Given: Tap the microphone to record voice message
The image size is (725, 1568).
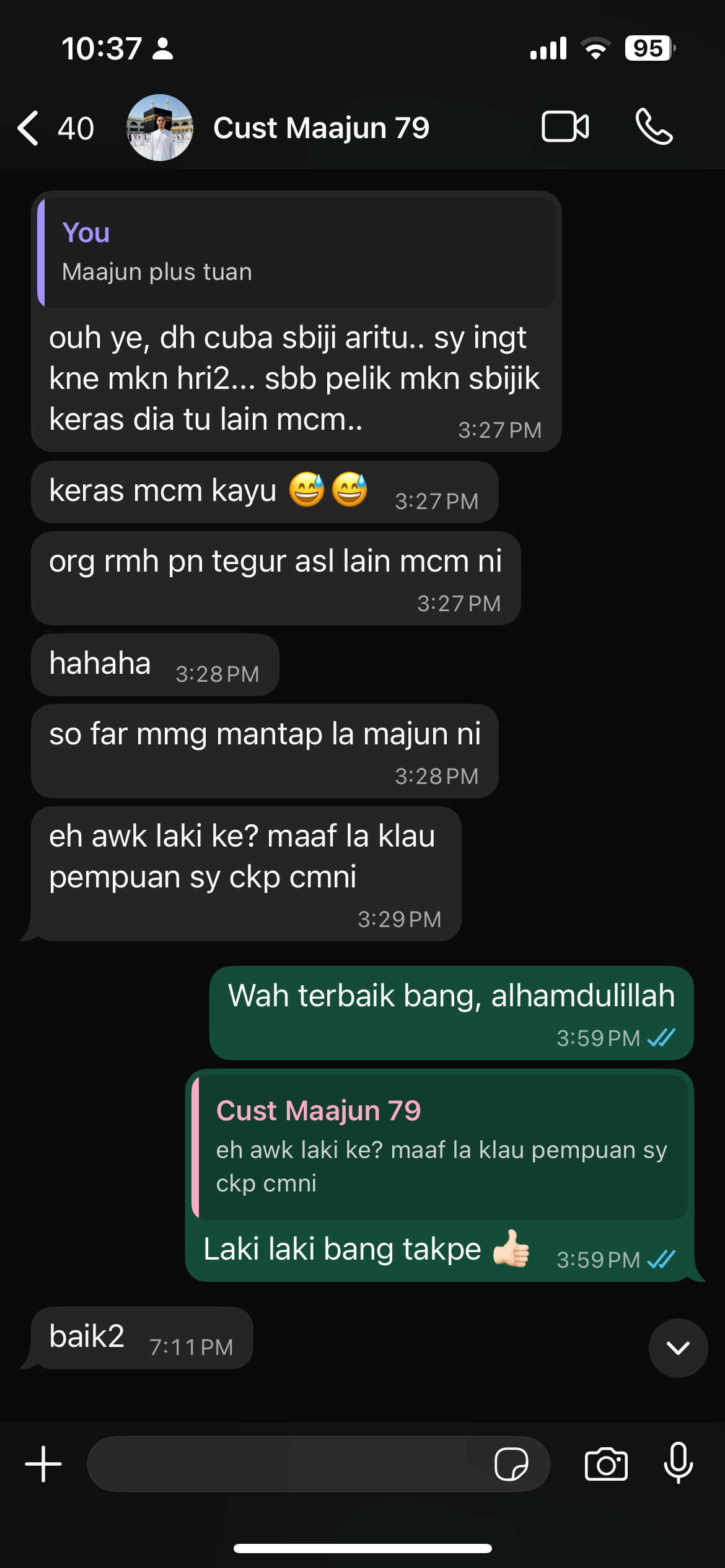Looking at the screenshot, I should click(678, 1463).
